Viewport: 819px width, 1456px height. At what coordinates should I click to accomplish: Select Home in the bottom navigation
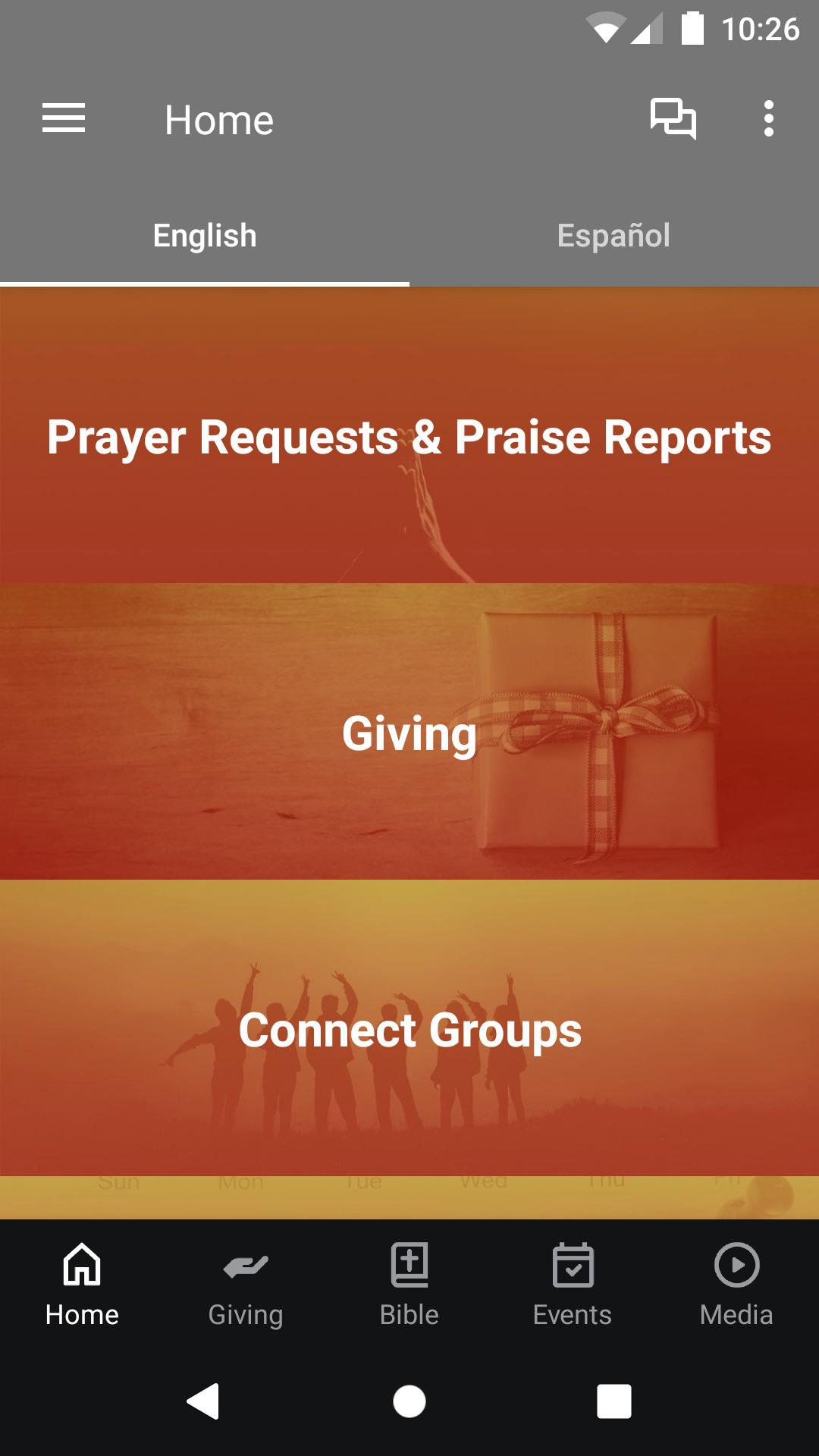pos(82,1282)
